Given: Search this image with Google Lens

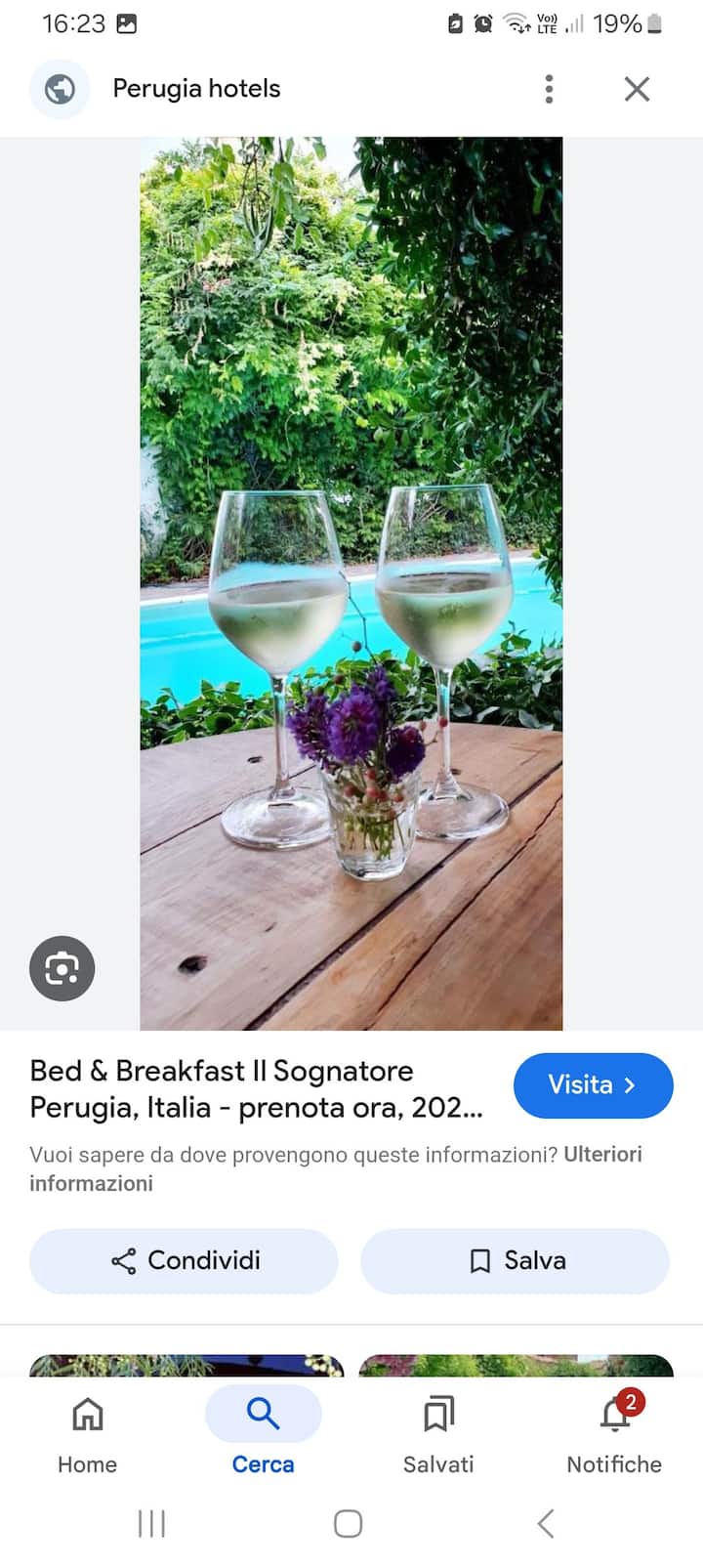Looking at the screenshot, I should 62,968.
